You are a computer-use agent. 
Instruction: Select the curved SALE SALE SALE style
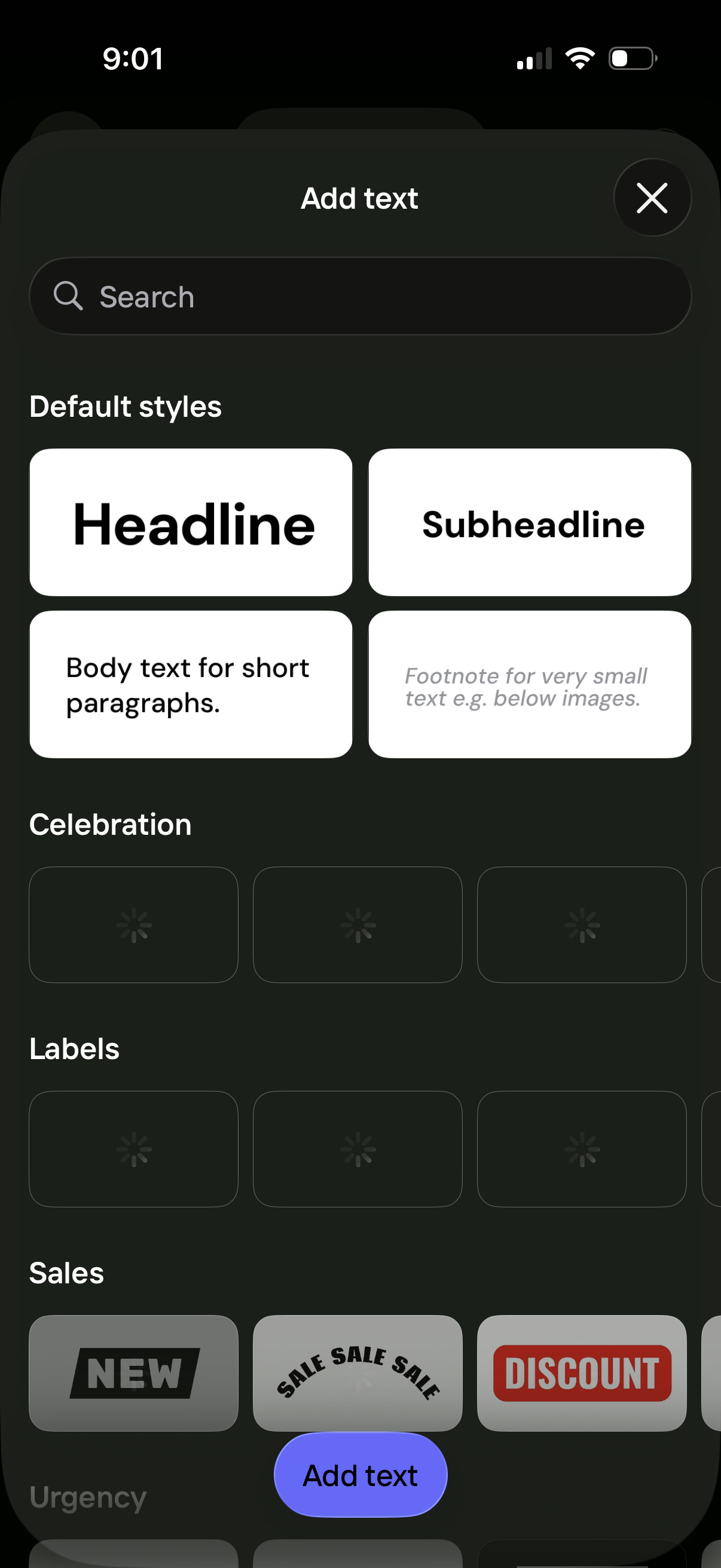click(357, 1372)
